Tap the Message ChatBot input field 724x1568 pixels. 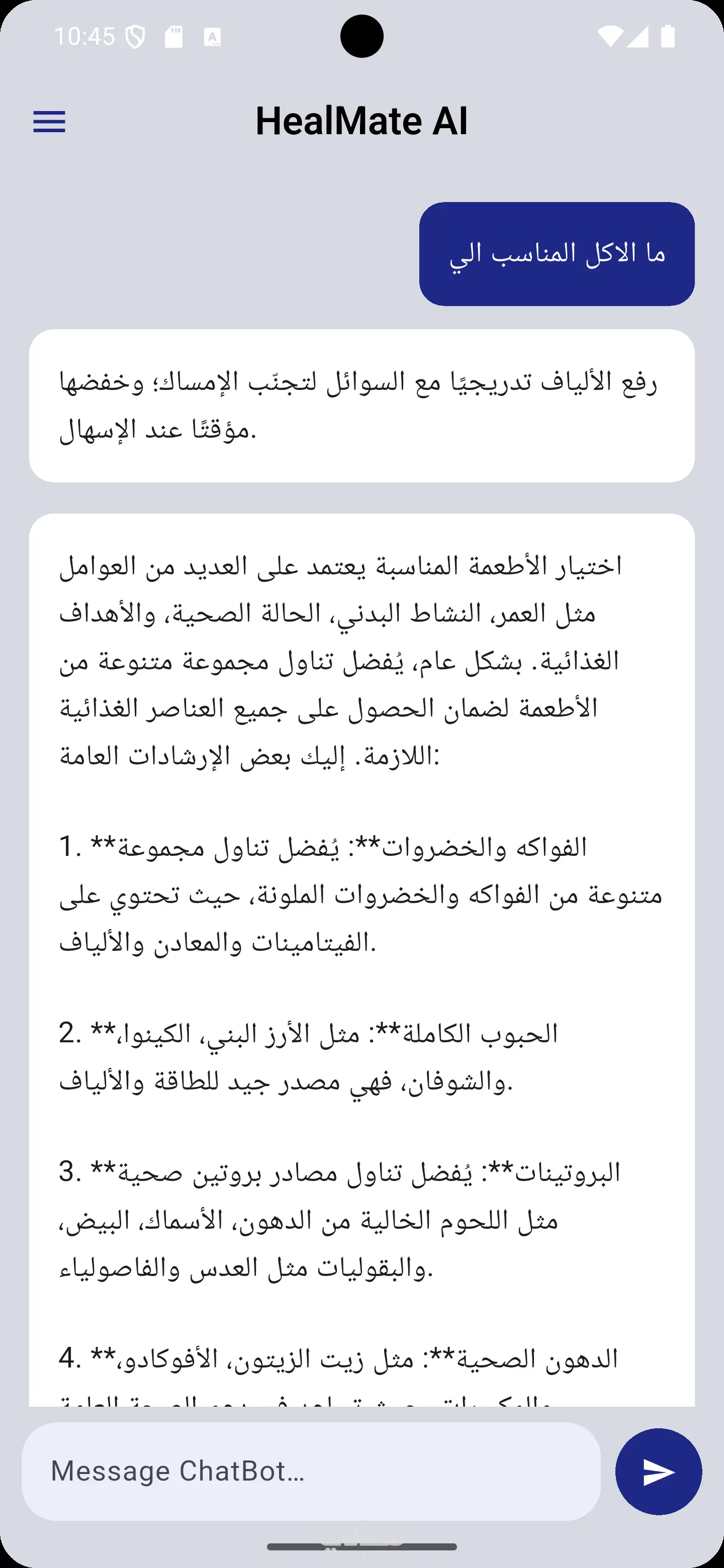coord(311,1471)
